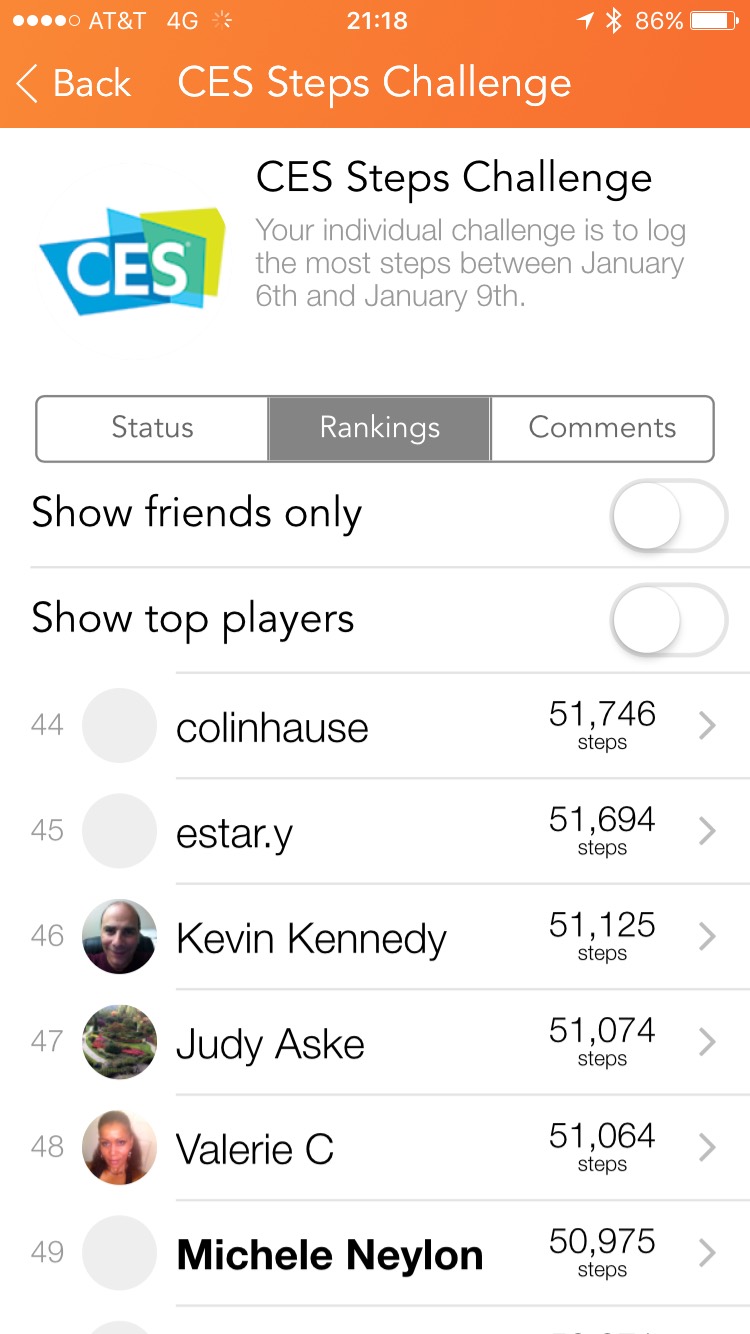Tap Judy Aske's entry
Screen dimensions: 750x1334
coord(375,1043)
